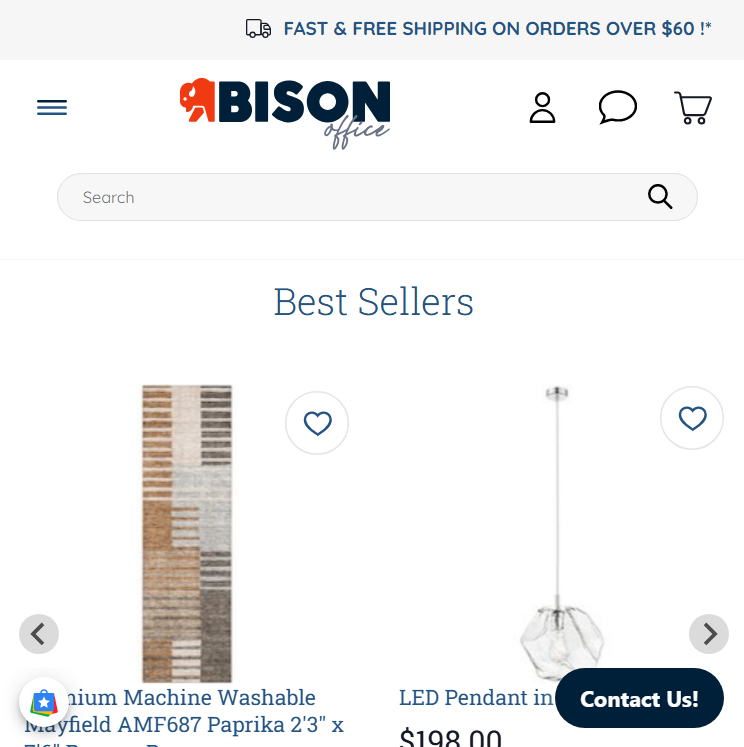744x747 pixels.
Task: Open the shopping bag rewards badge
Action: [44, 702]
